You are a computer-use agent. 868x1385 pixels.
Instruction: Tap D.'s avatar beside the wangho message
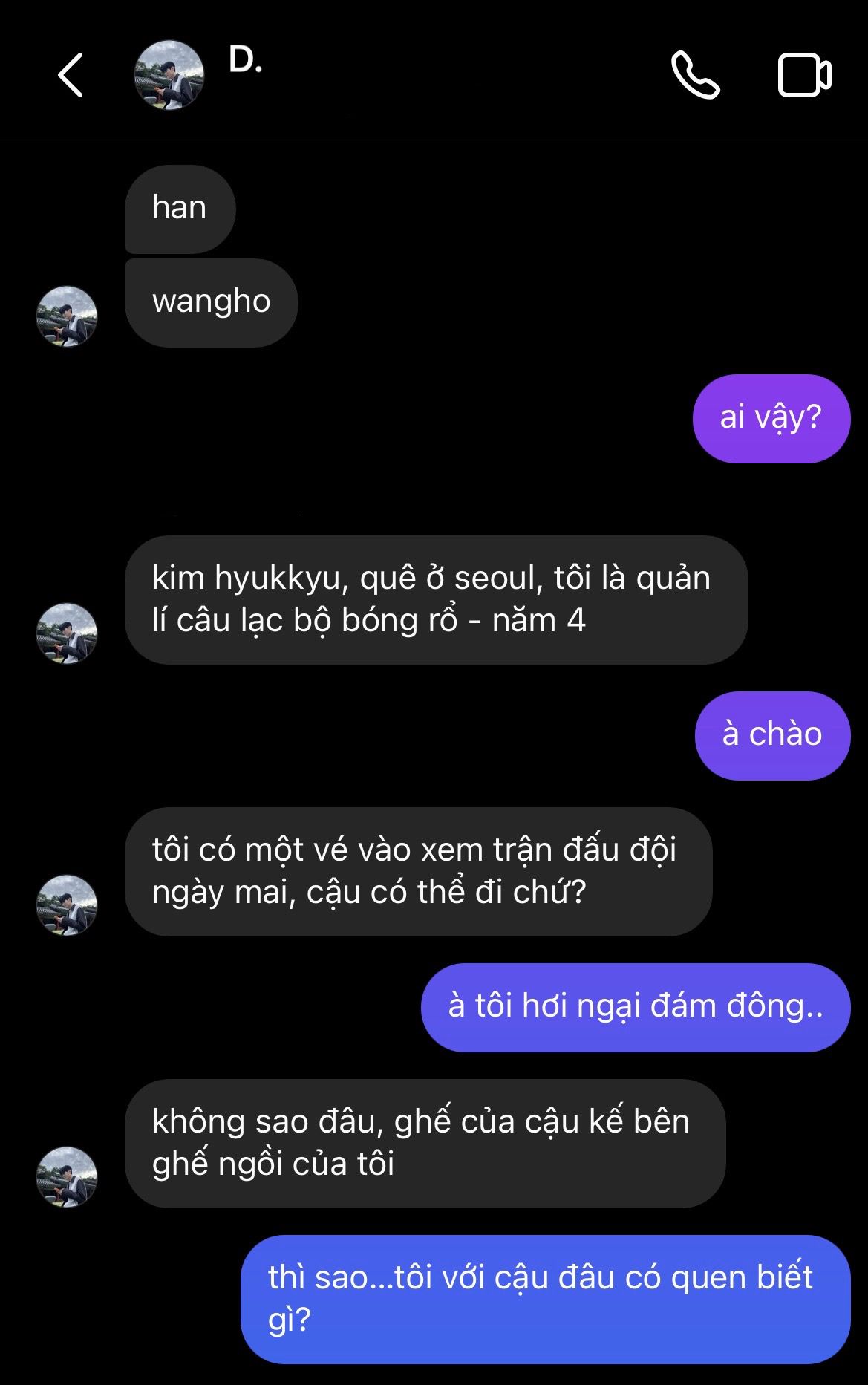pyautogui.click(x=67, y=316)
